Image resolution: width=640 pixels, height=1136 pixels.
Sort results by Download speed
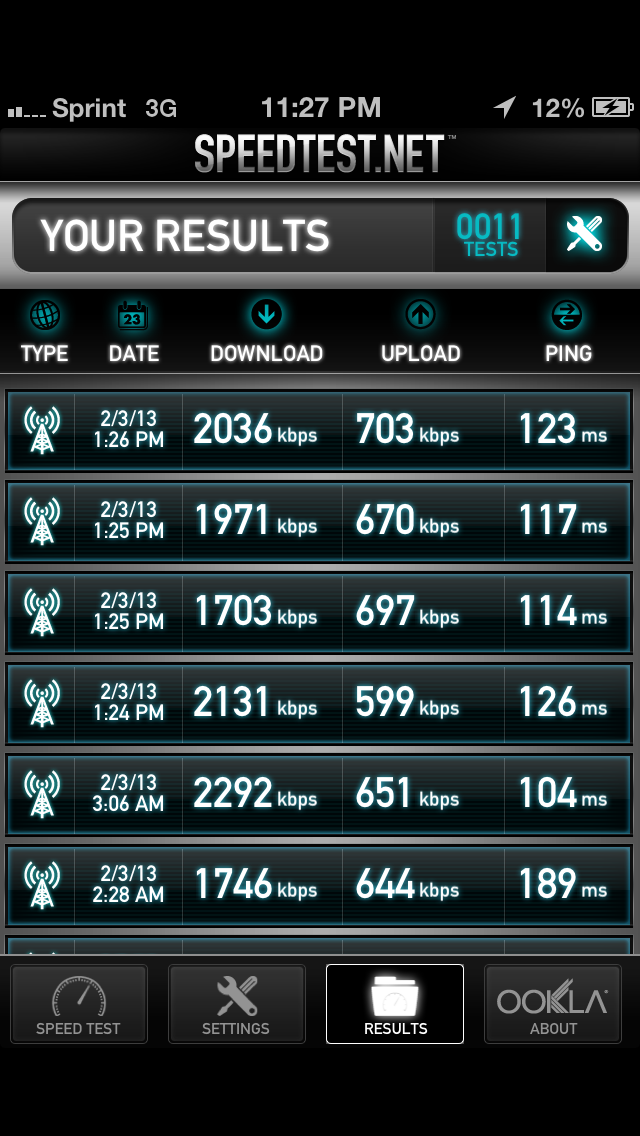[266, 333]
